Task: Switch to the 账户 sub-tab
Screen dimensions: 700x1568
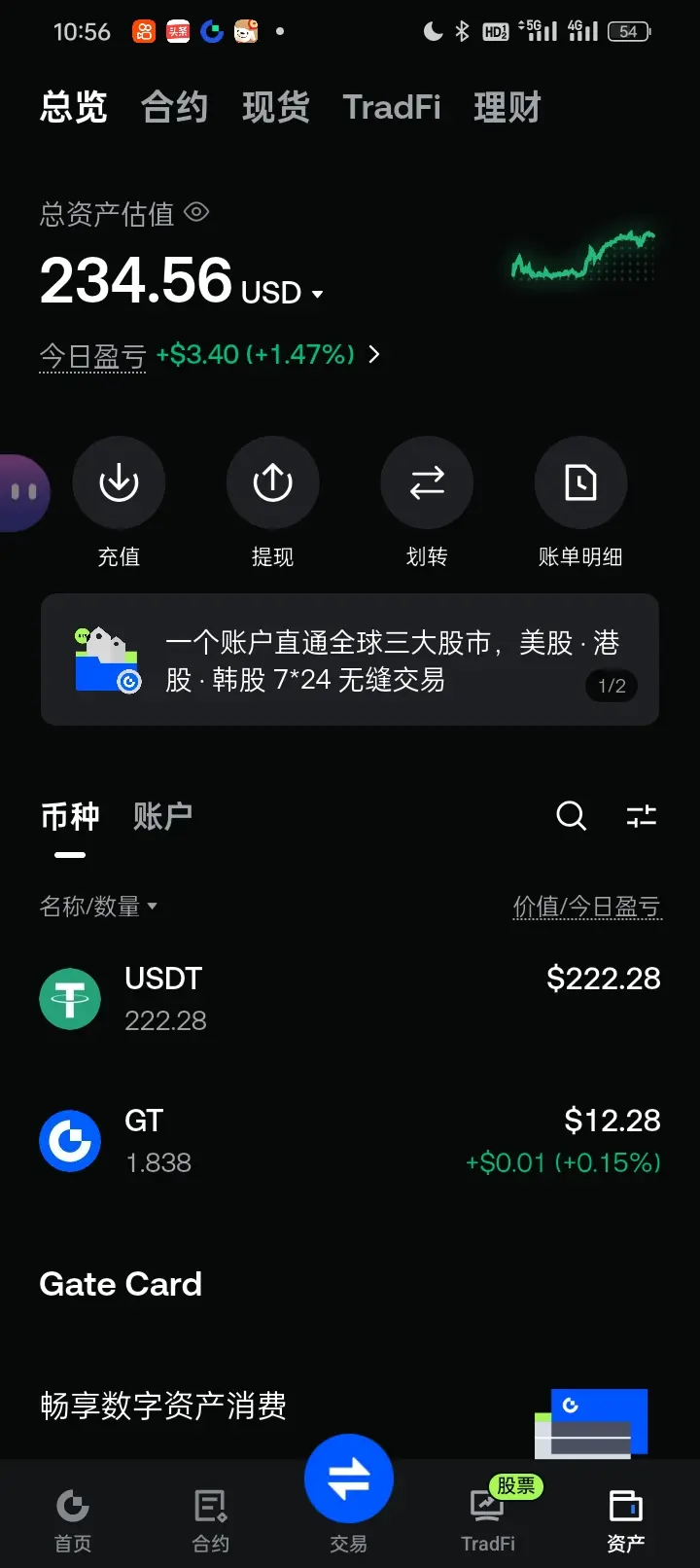Action: click(x=162, y=816)
